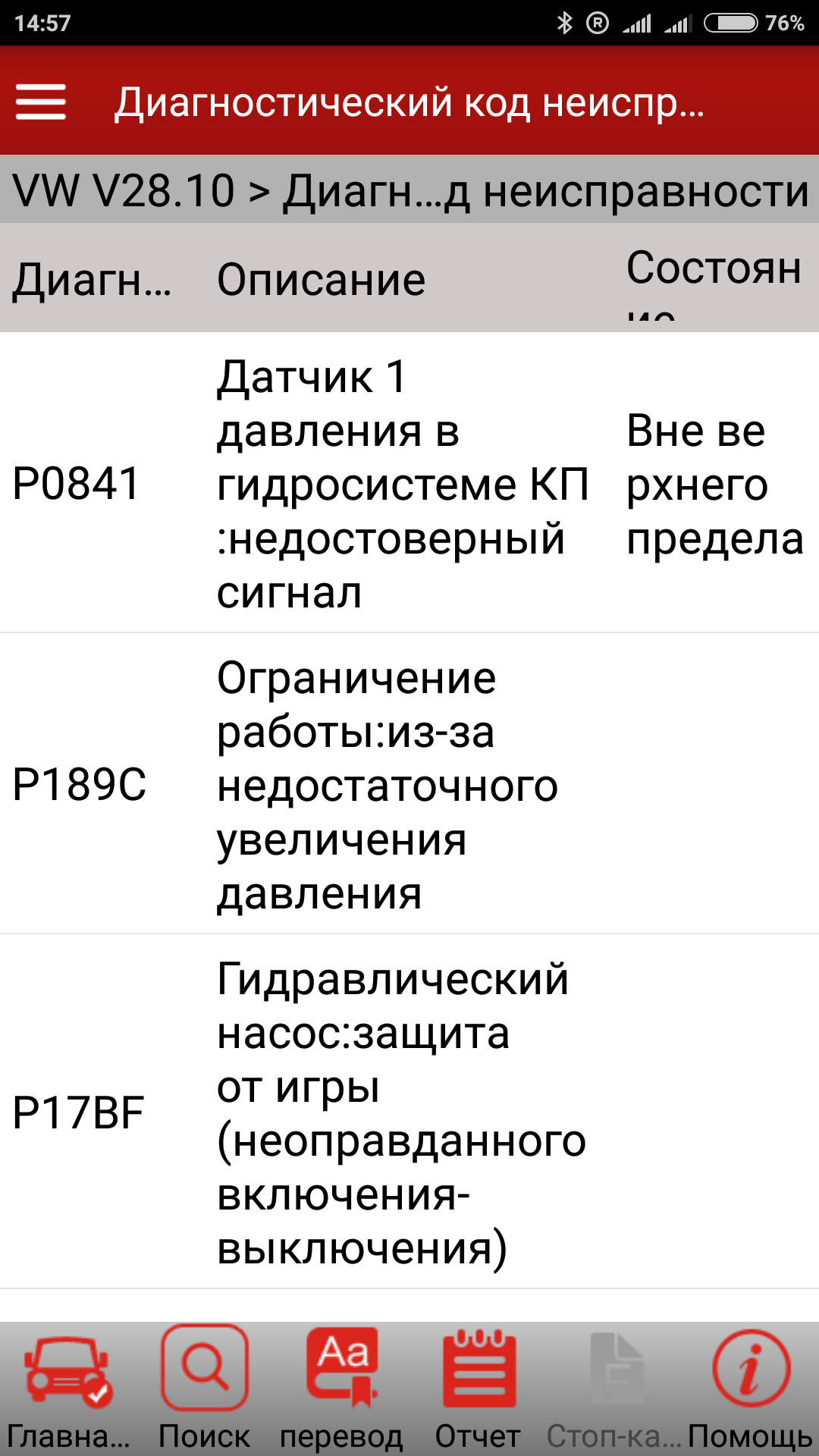Viewport: 819px width, 1456px height.
Task: Select fault code P189C row
Action: tap(409, 784)
